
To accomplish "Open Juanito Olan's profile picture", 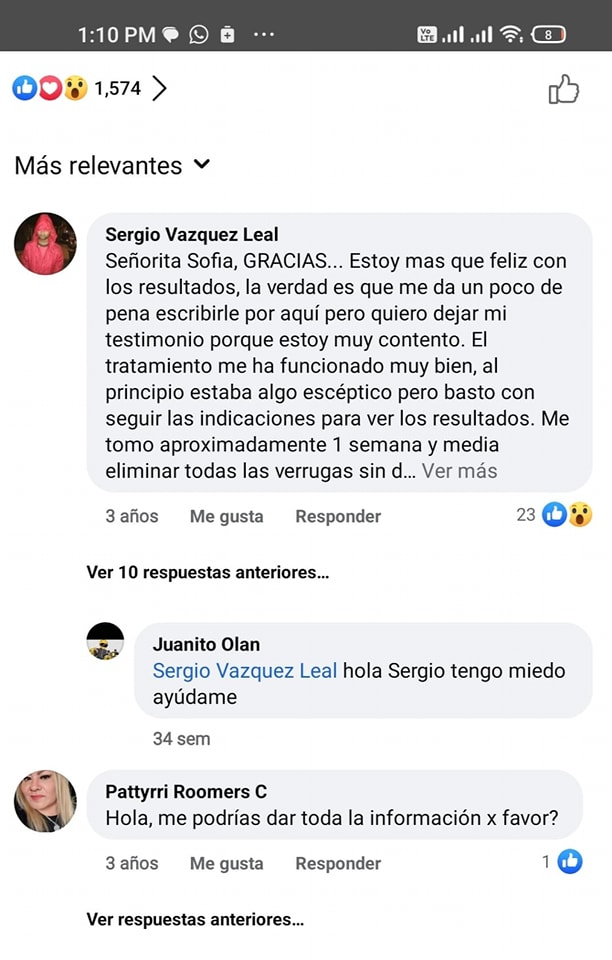I will point(105,641).
